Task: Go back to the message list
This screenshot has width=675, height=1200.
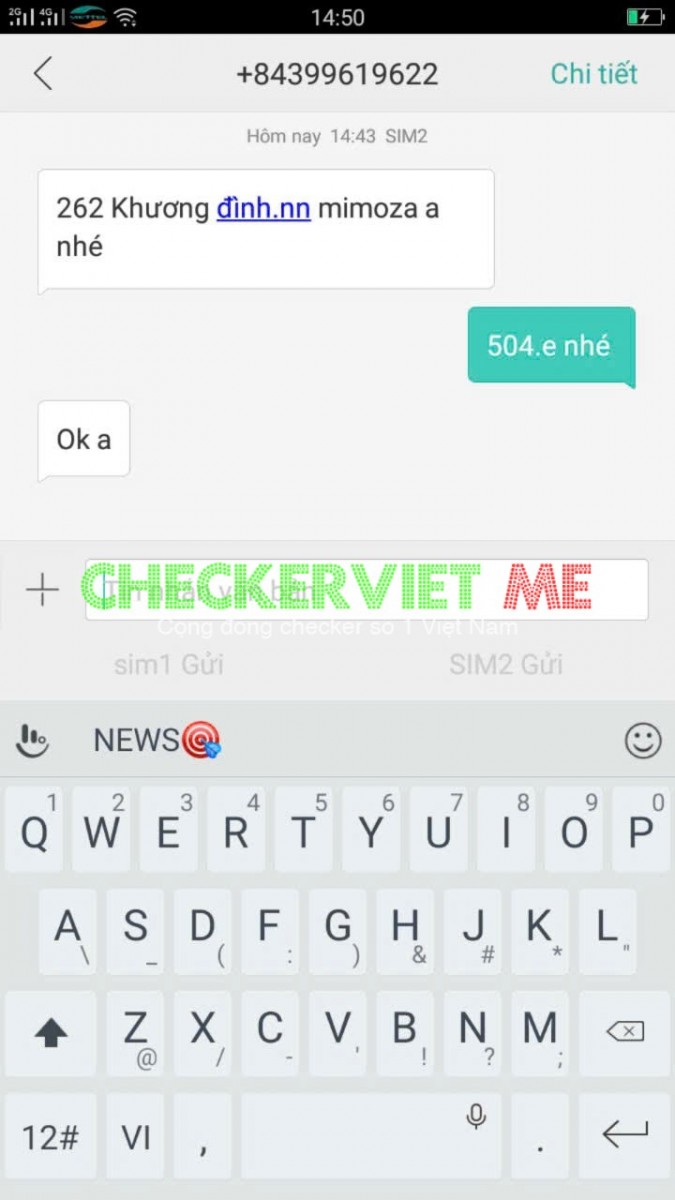Action: click(42, 74)
